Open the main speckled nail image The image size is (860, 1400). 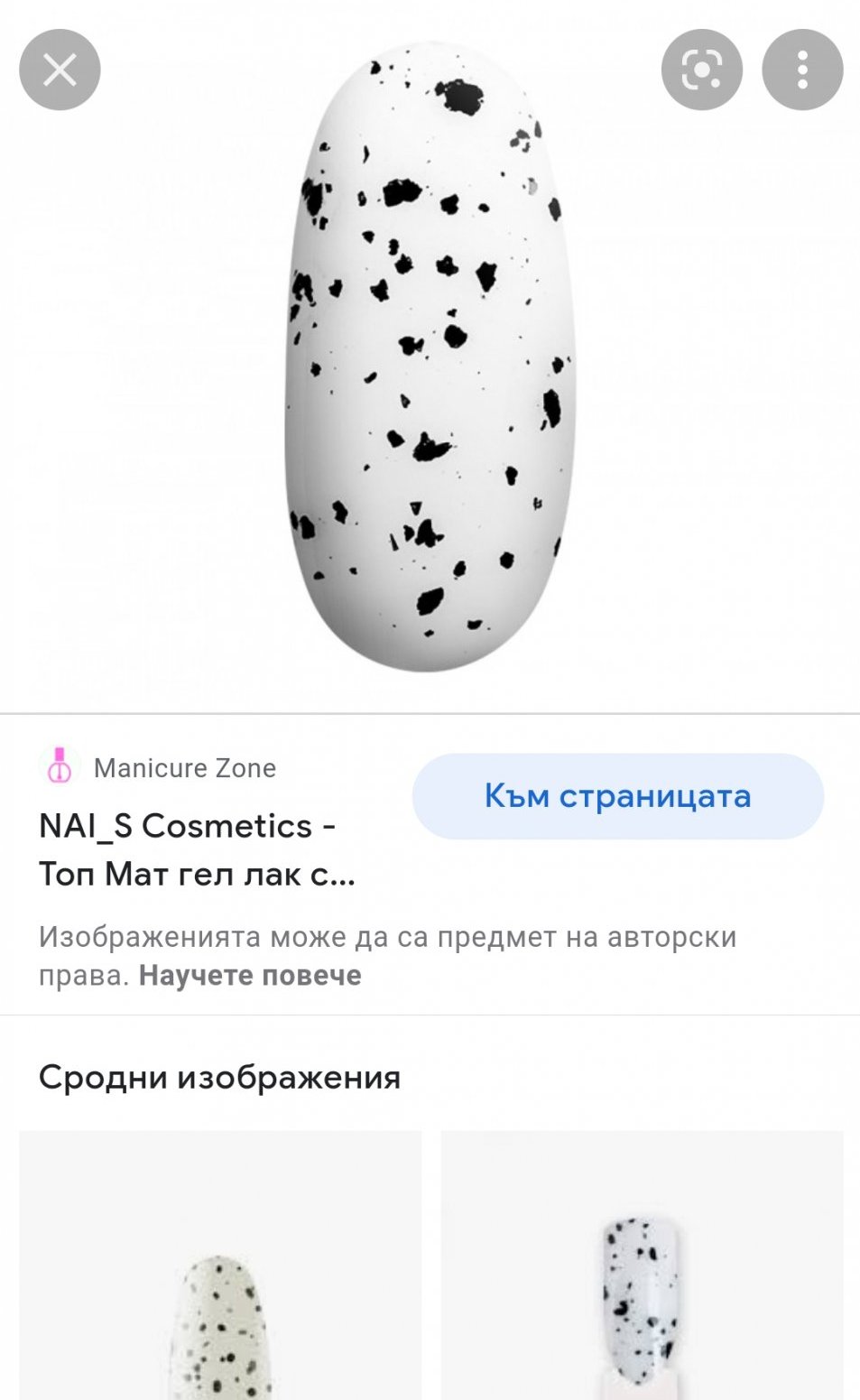(430, 357)
